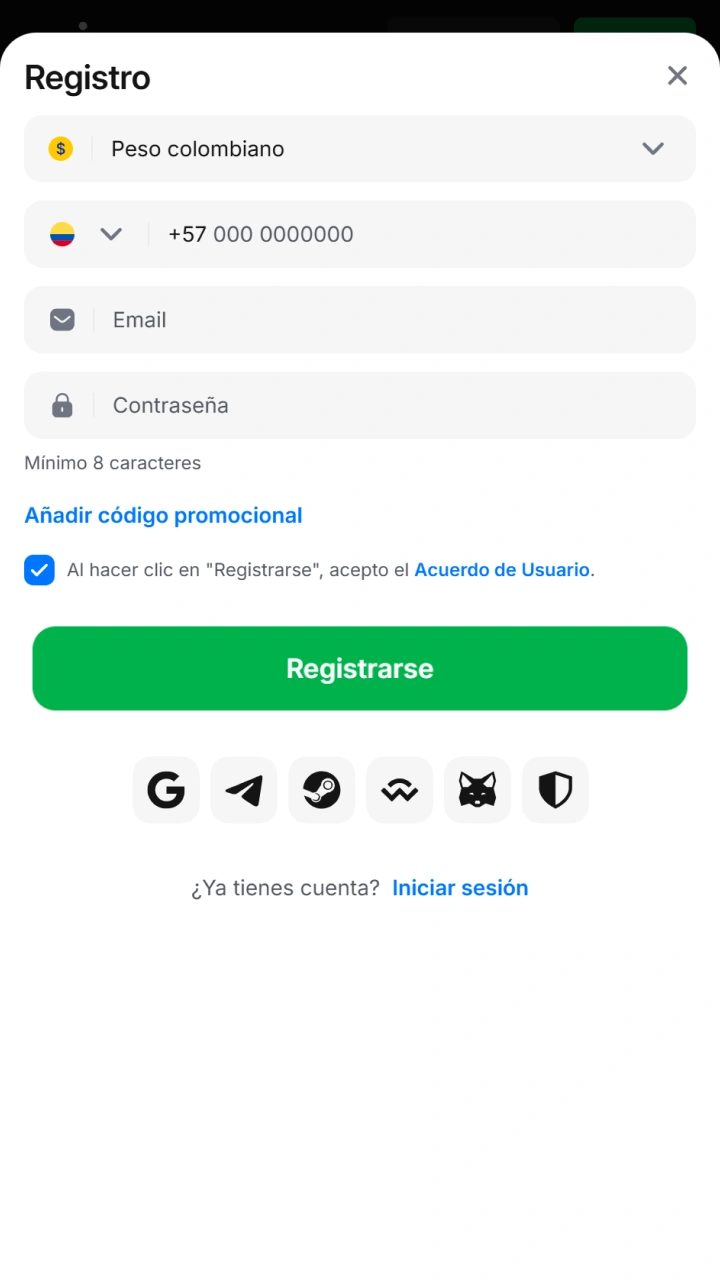Go to Iniciar sesión
Viewport: 720px width, 1280px height.
460,888
